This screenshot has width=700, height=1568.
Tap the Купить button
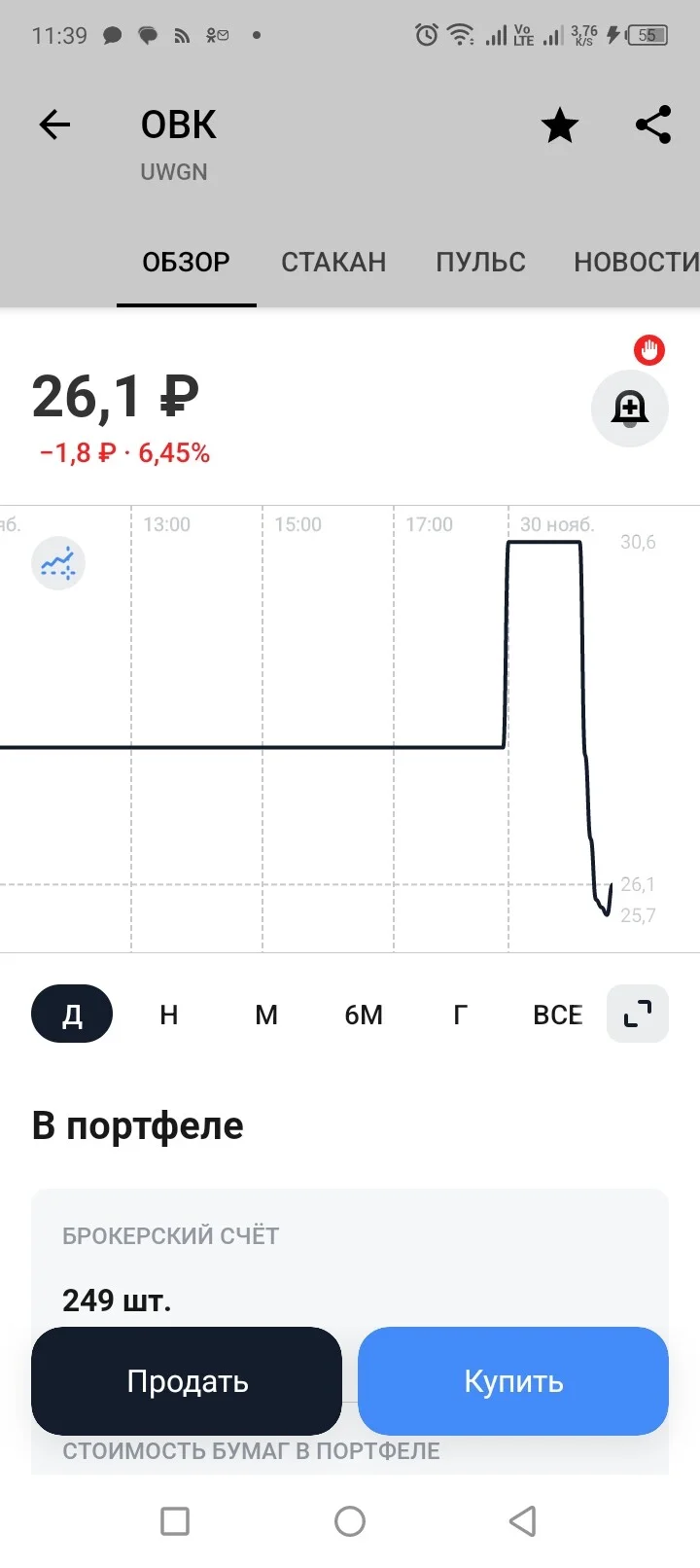[x=513, y=1381]
